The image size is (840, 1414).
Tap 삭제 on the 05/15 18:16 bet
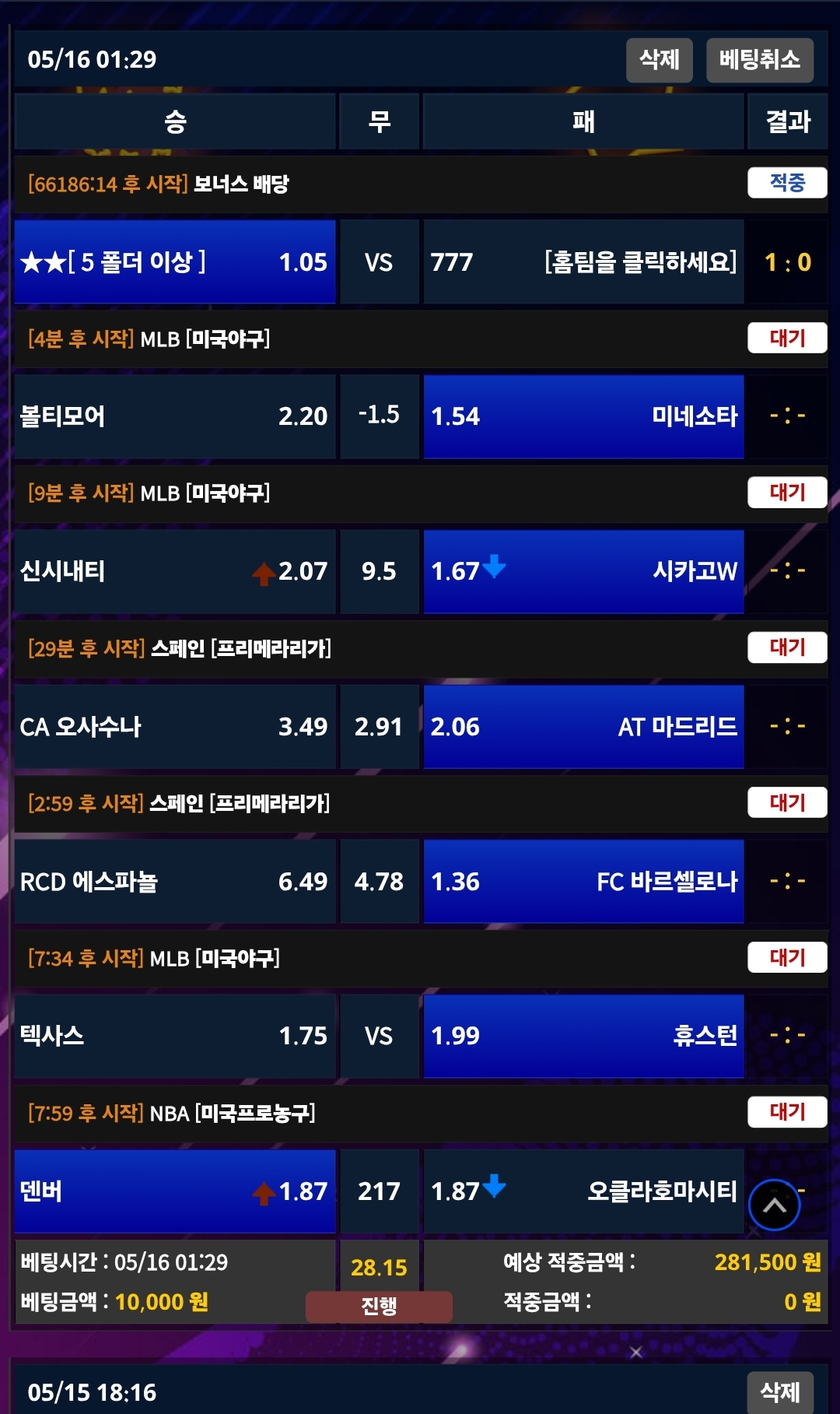pyautogui.click(x=779, y=1392)
